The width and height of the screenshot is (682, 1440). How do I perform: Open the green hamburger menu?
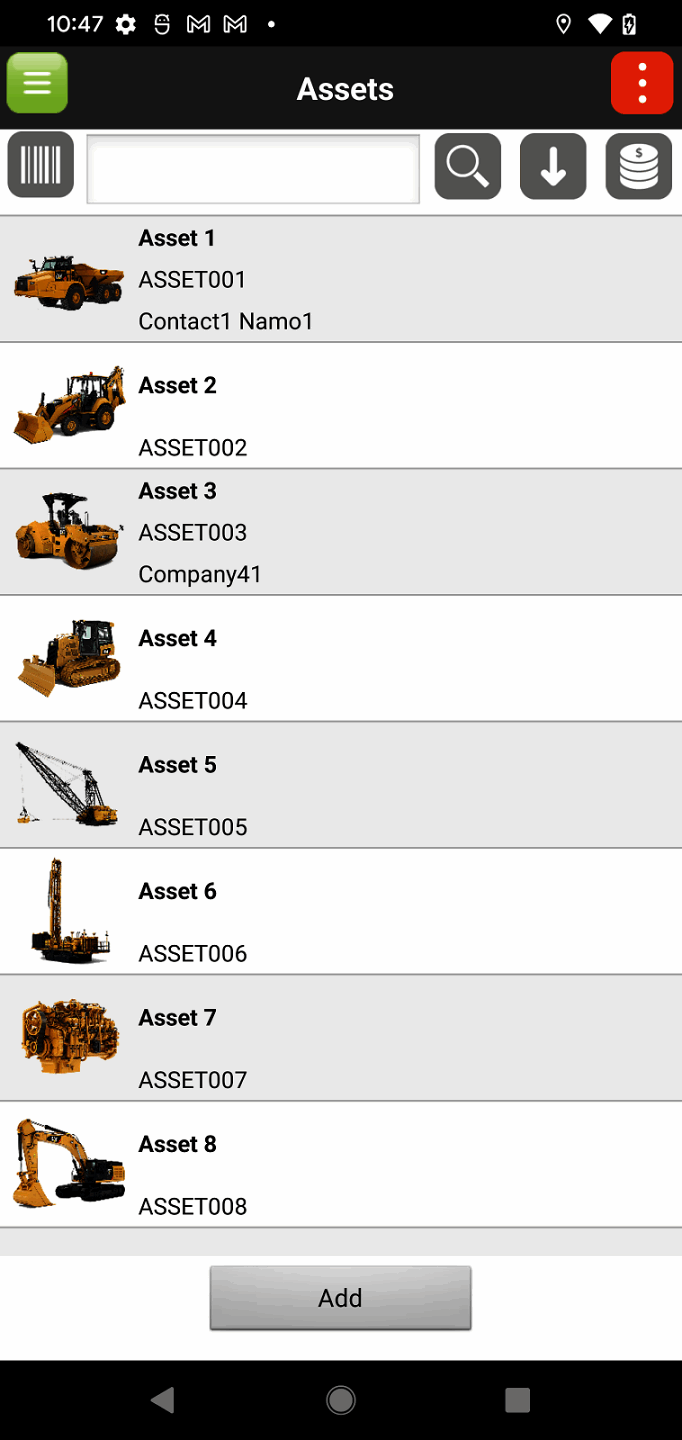[x=37, y=83]
